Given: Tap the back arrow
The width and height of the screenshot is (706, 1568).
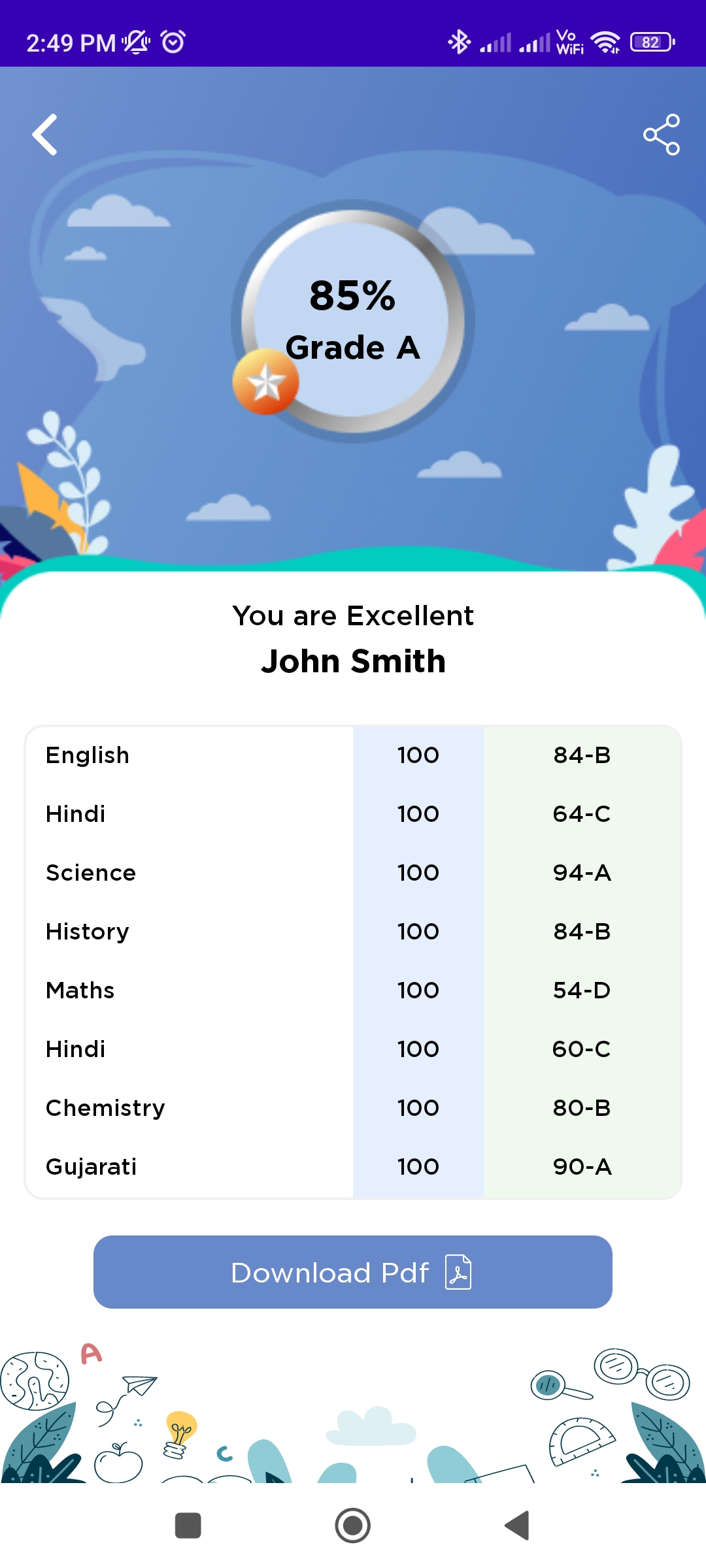Looking at the screenshot, I should (45, 135).
